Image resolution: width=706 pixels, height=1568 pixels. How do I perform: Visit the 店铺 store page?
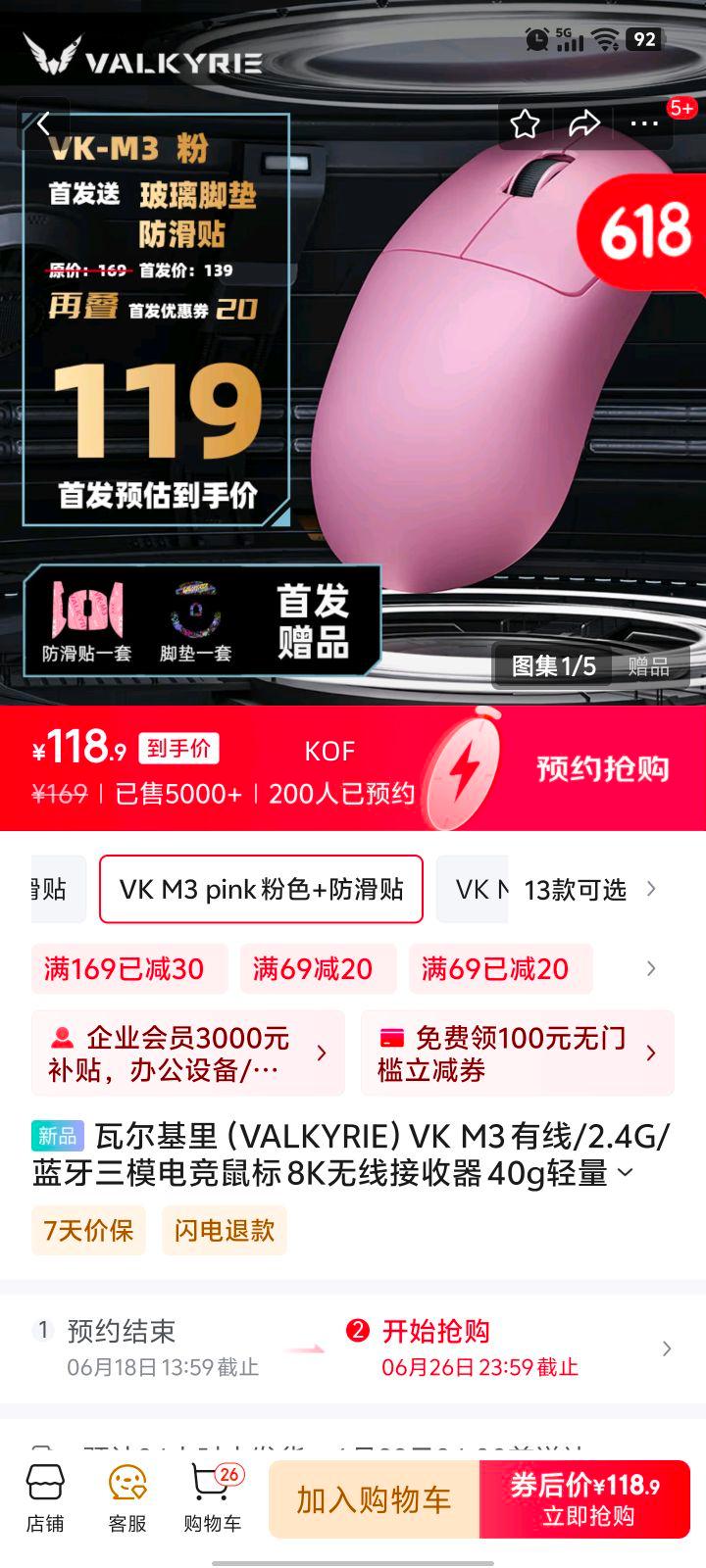click(45, 1498)
